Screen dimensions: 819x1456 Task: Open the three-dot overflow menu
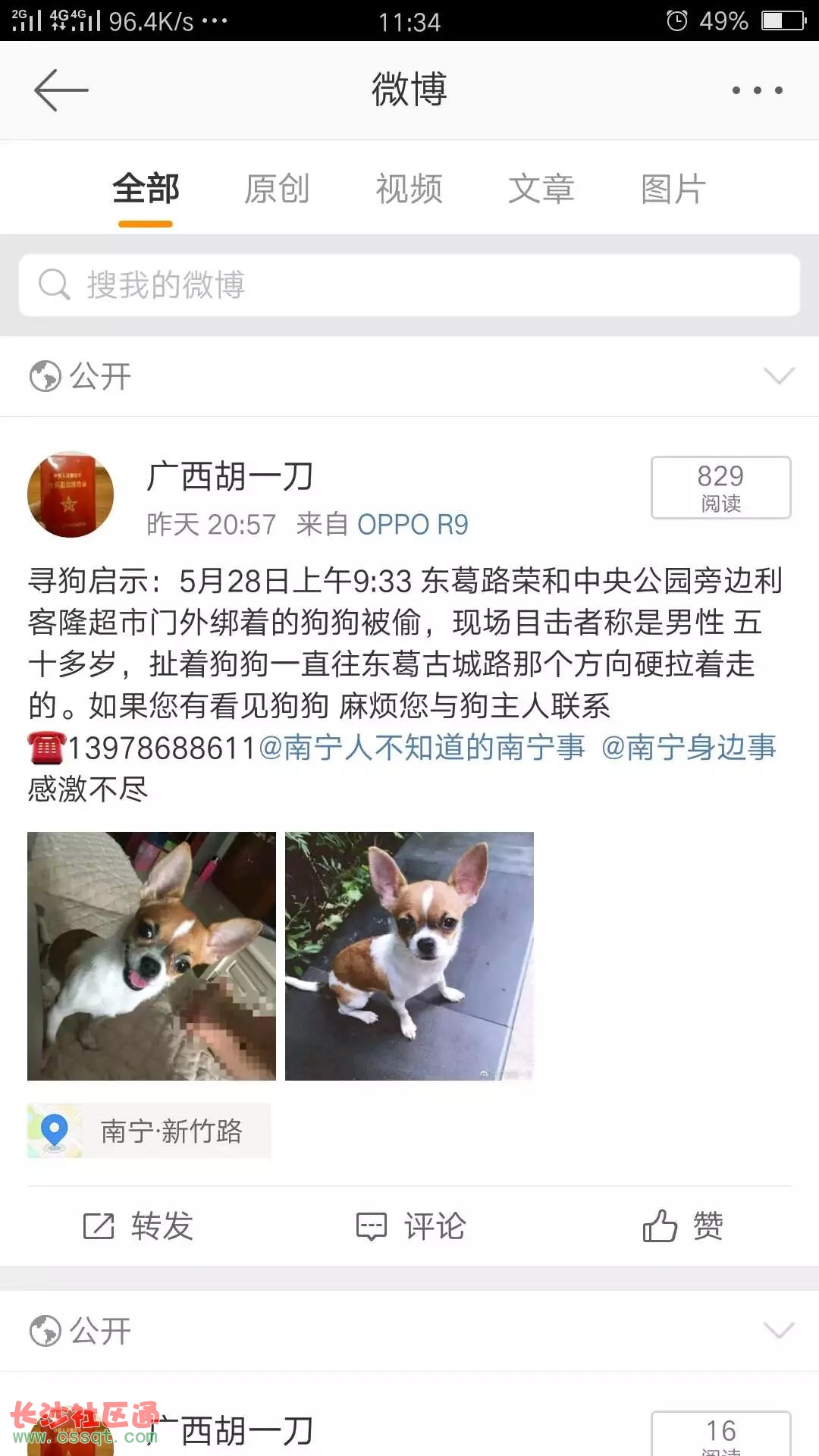757,90
